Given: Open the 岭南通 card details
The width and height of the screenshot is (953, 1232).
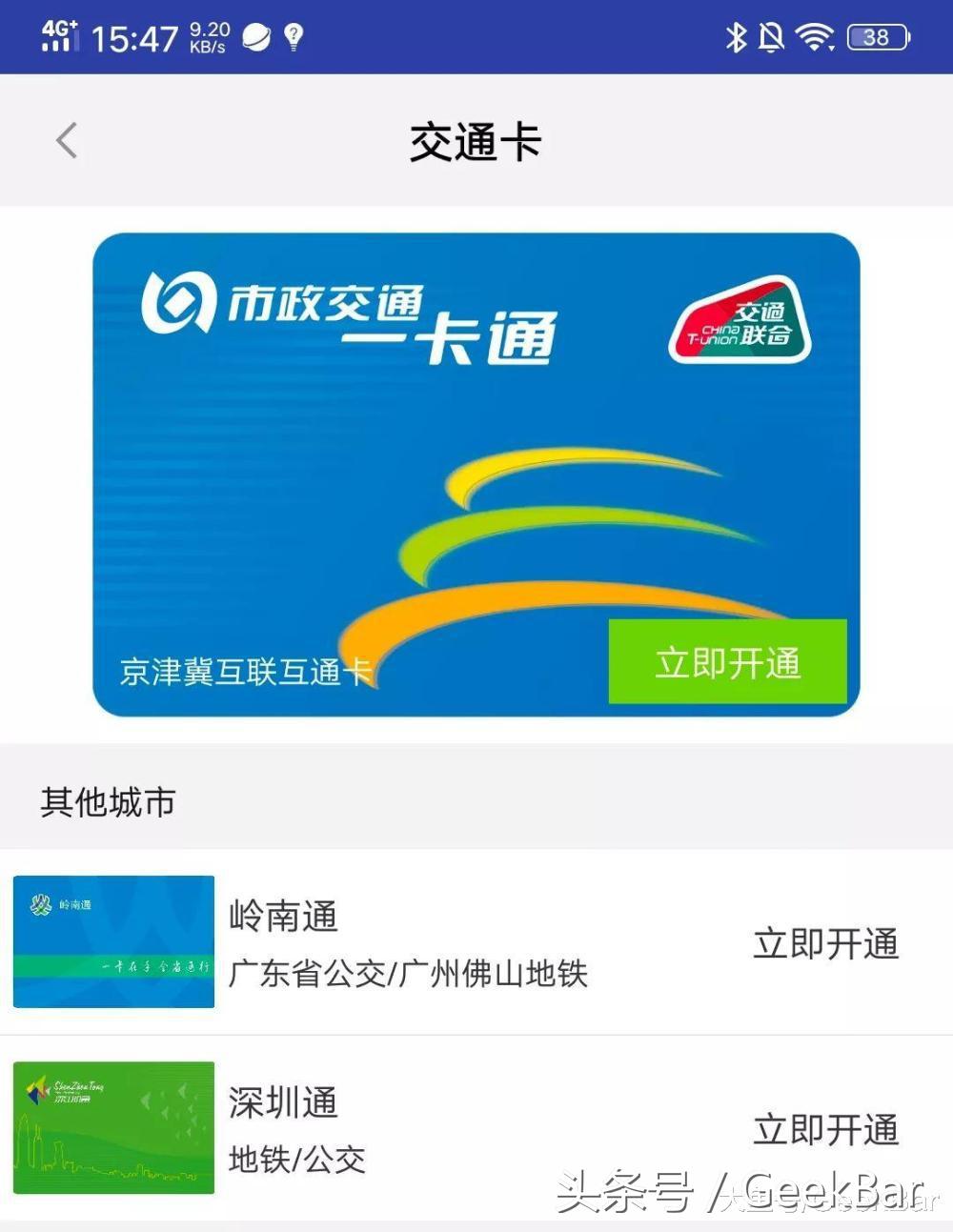Looking at the screenshot, I should [x=282, y=917].
